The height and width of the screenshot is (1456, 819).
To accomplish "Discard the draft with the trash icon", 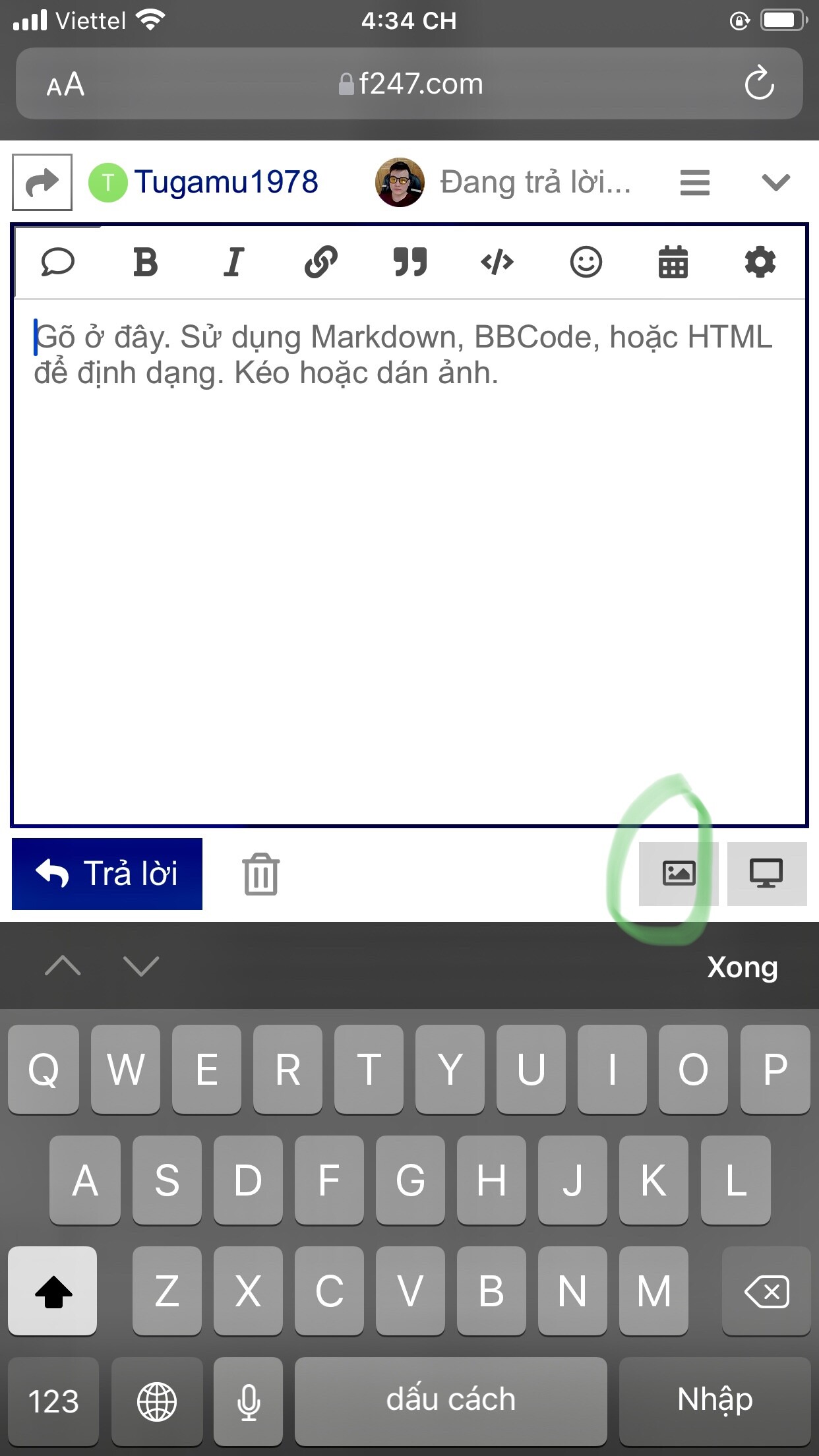I will coord(261,874).
